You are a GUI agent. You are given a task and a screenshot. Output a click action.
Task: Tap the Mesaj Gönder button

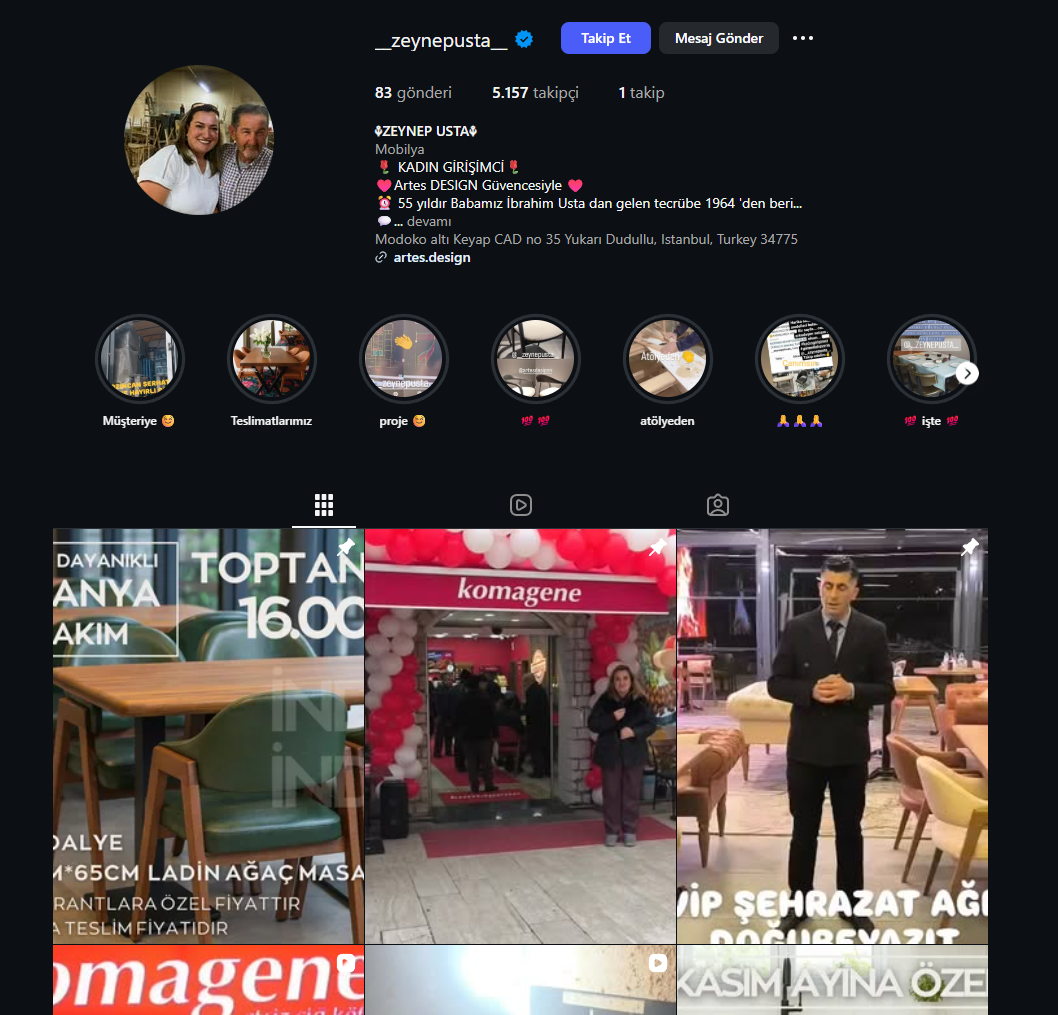(x=718, y=38)
